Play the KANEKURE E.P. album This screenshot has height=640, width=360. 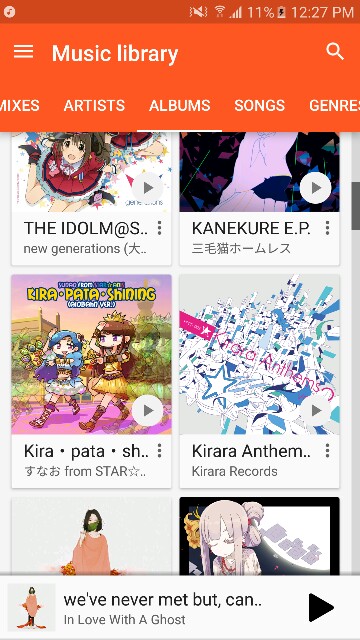(x=316, y=188)
